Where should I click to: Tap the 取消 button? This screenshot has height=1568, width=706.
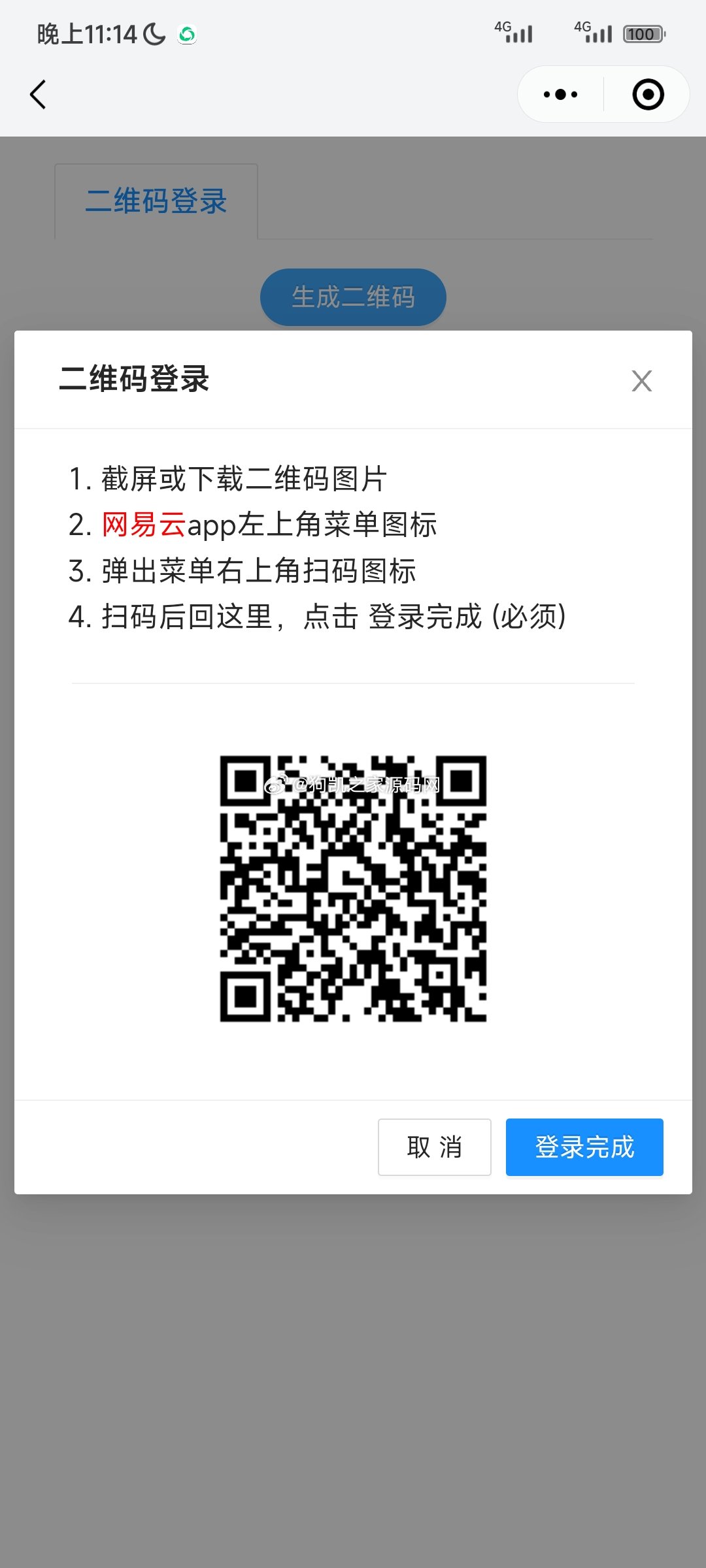(434, 1147)
